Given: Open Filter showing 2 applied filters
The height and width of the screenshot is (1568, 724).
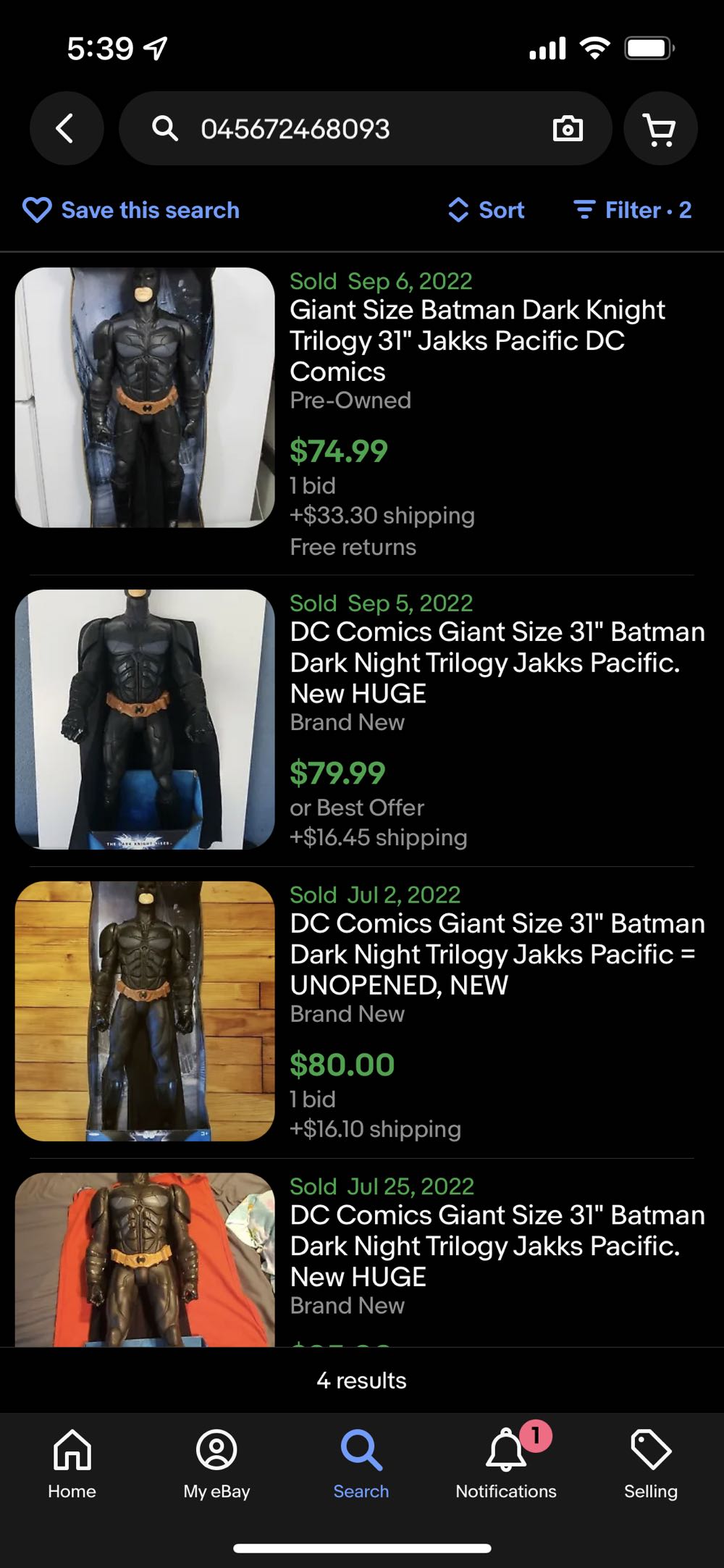Looking at the screenshot, I should (x=630, y=210).
